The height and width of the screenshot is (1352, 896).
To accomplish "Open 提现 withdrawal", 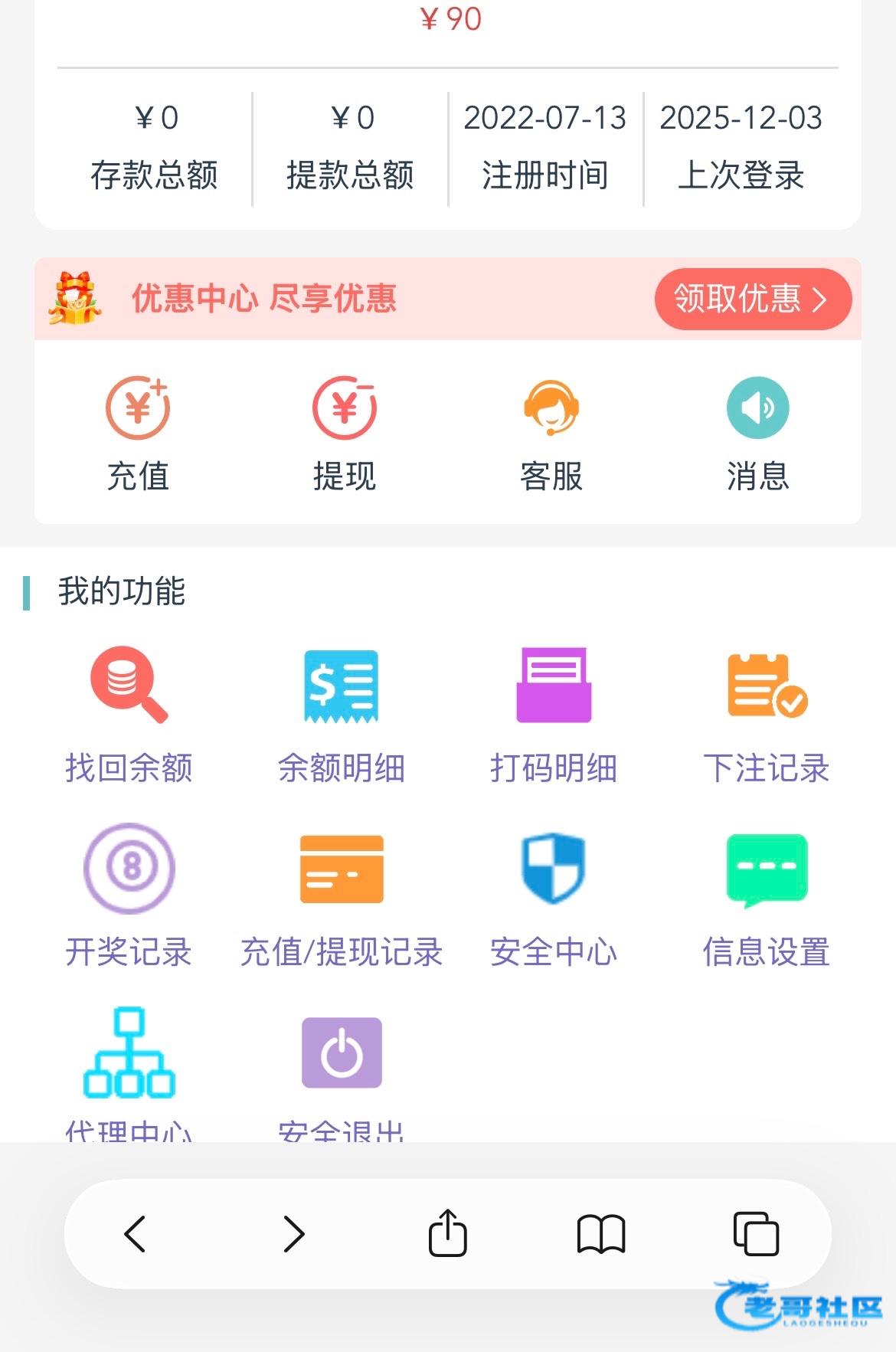I will tap(345, 433).
